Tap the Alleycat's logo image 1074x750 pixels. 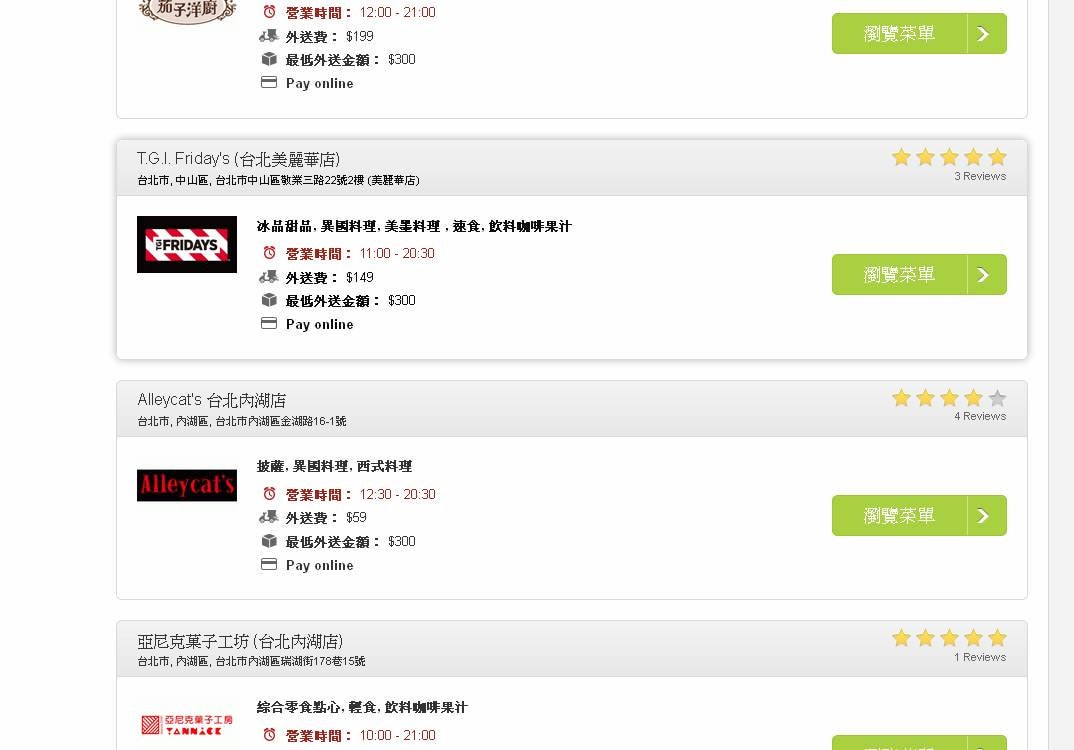tap(187, 485)
